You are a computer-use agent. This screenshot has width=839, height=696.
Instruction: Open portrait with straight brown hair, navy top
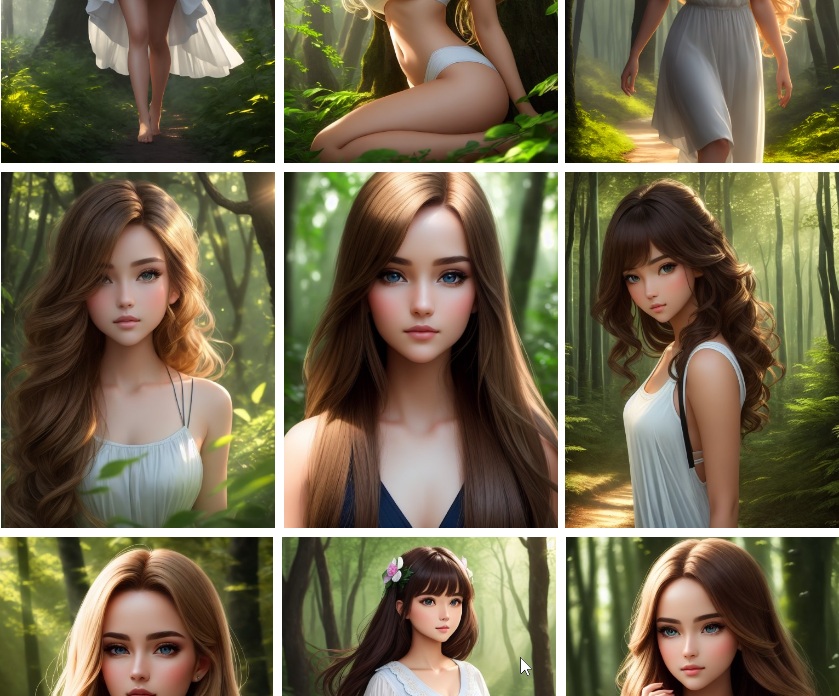420,350
